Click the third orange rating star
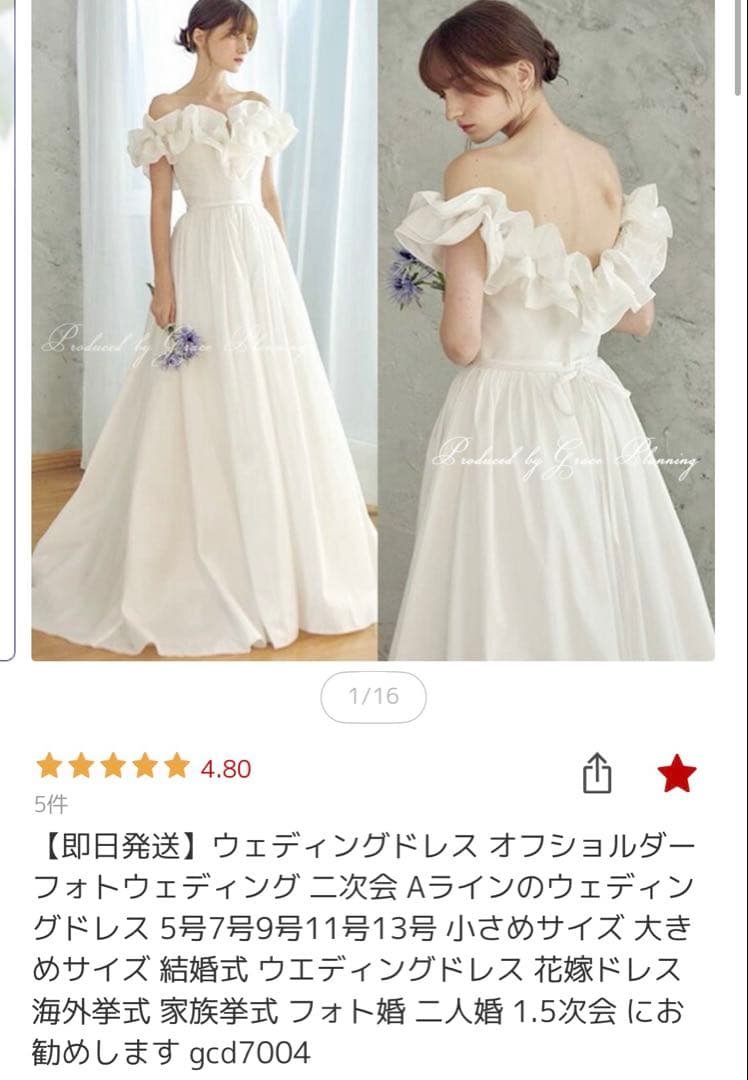The height and width of the screenshot is (1080, 748). 112,769
